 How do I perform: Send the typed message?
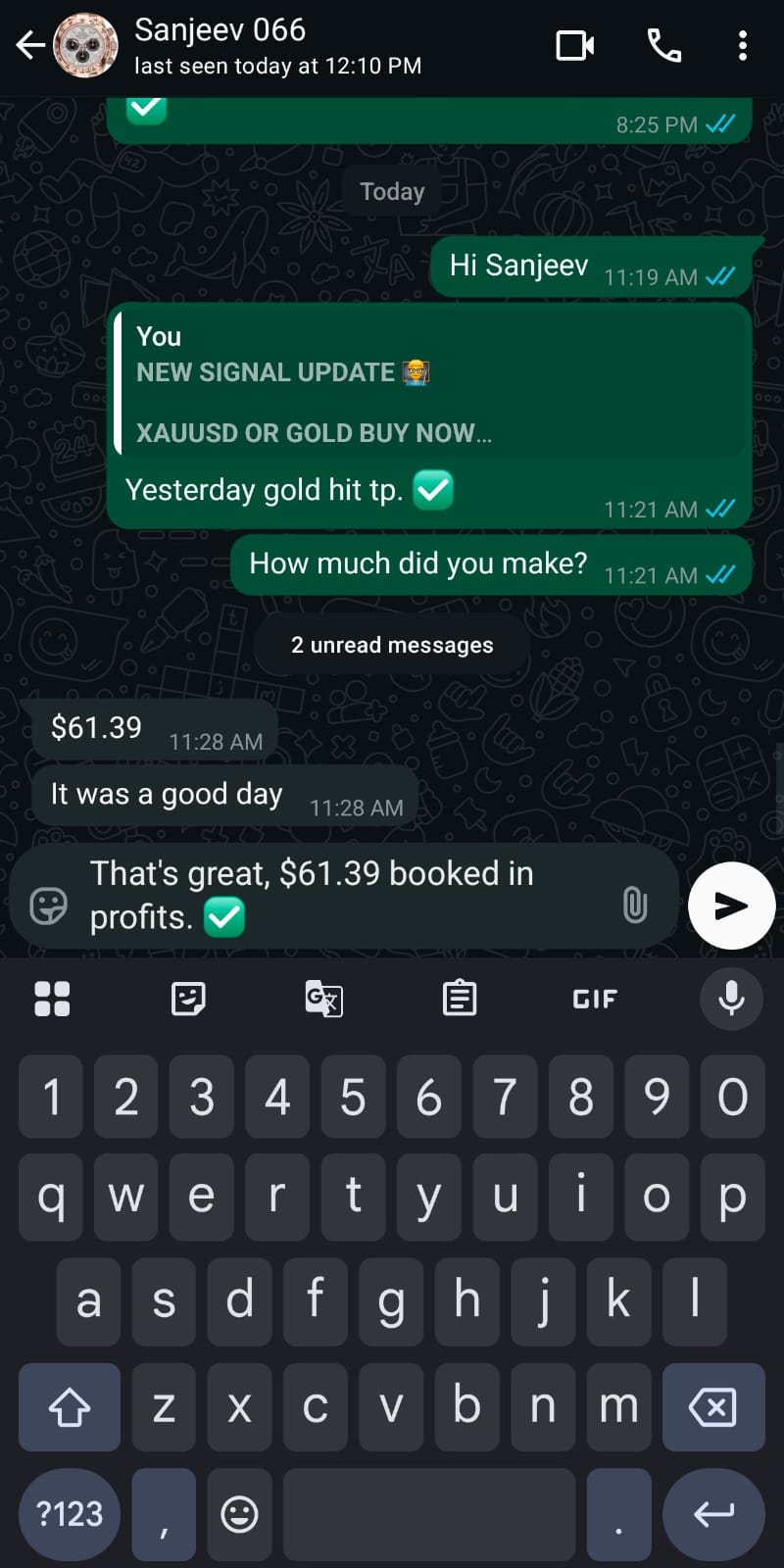[731, 906]
